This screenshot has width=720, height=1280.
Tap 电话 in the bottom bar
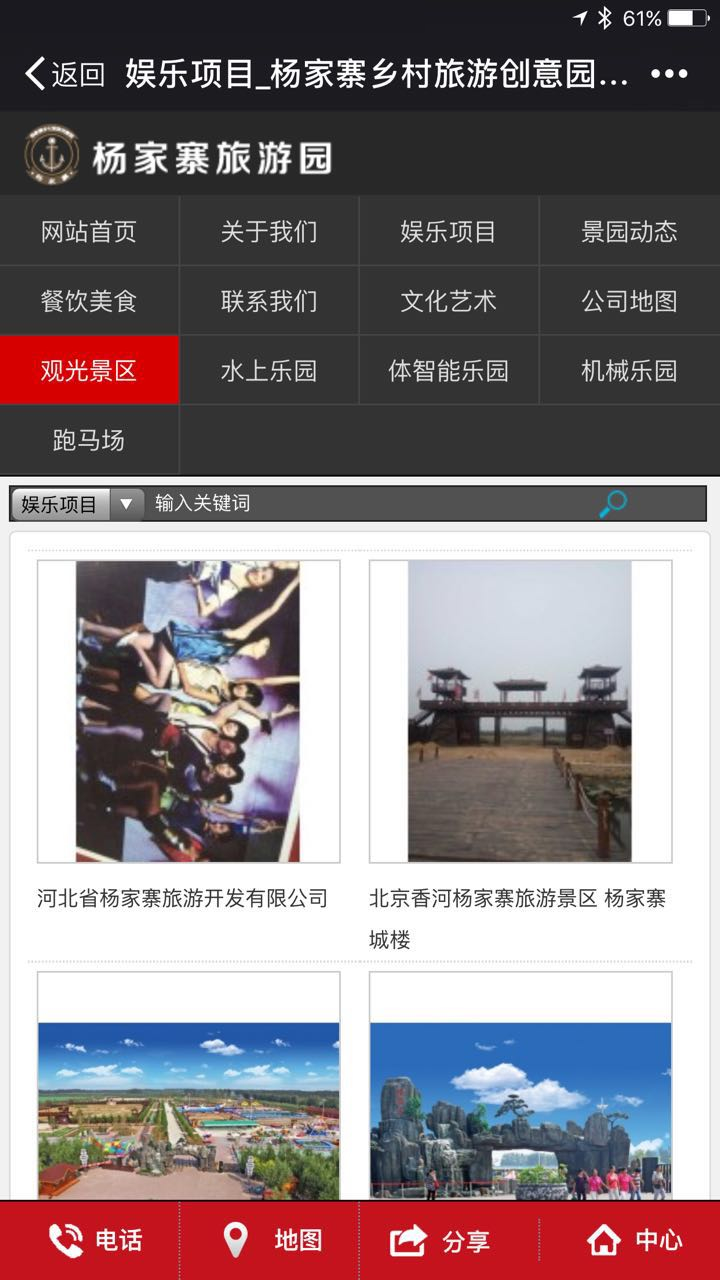click(95, 1241)
